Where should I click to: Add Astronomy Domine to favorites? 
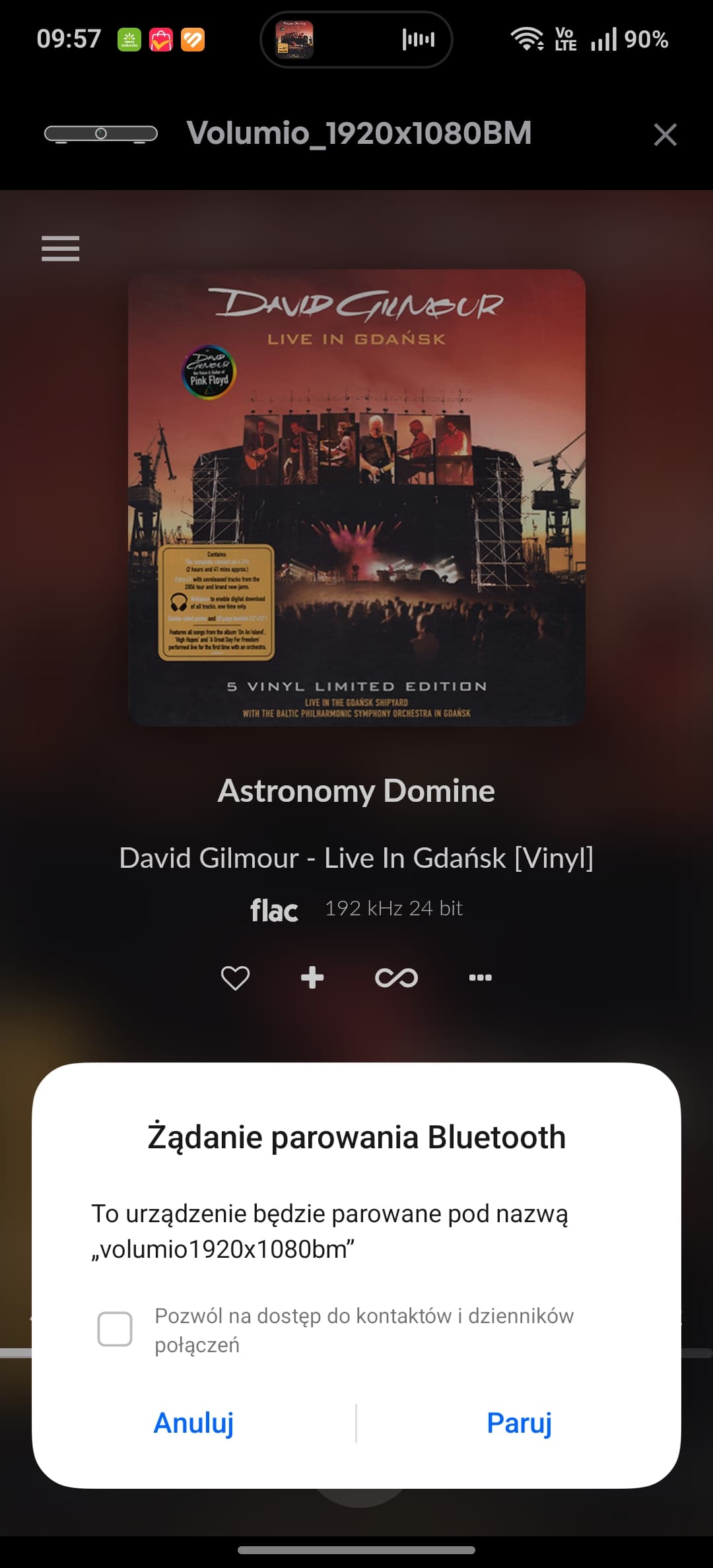click(x=235, y=977)
